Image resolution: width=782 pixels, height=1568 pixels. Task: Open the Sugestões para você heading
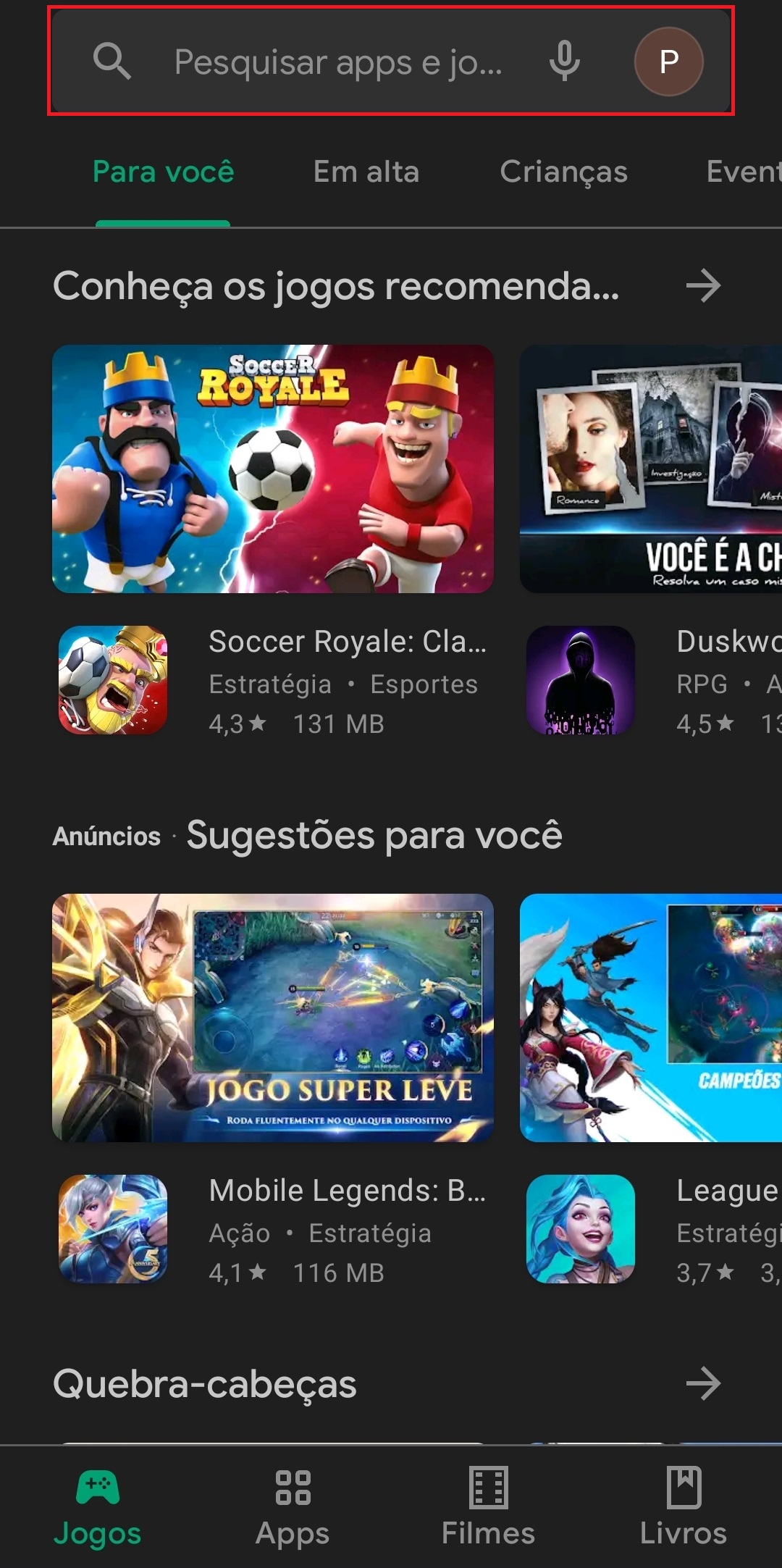(x=376, y=835)
